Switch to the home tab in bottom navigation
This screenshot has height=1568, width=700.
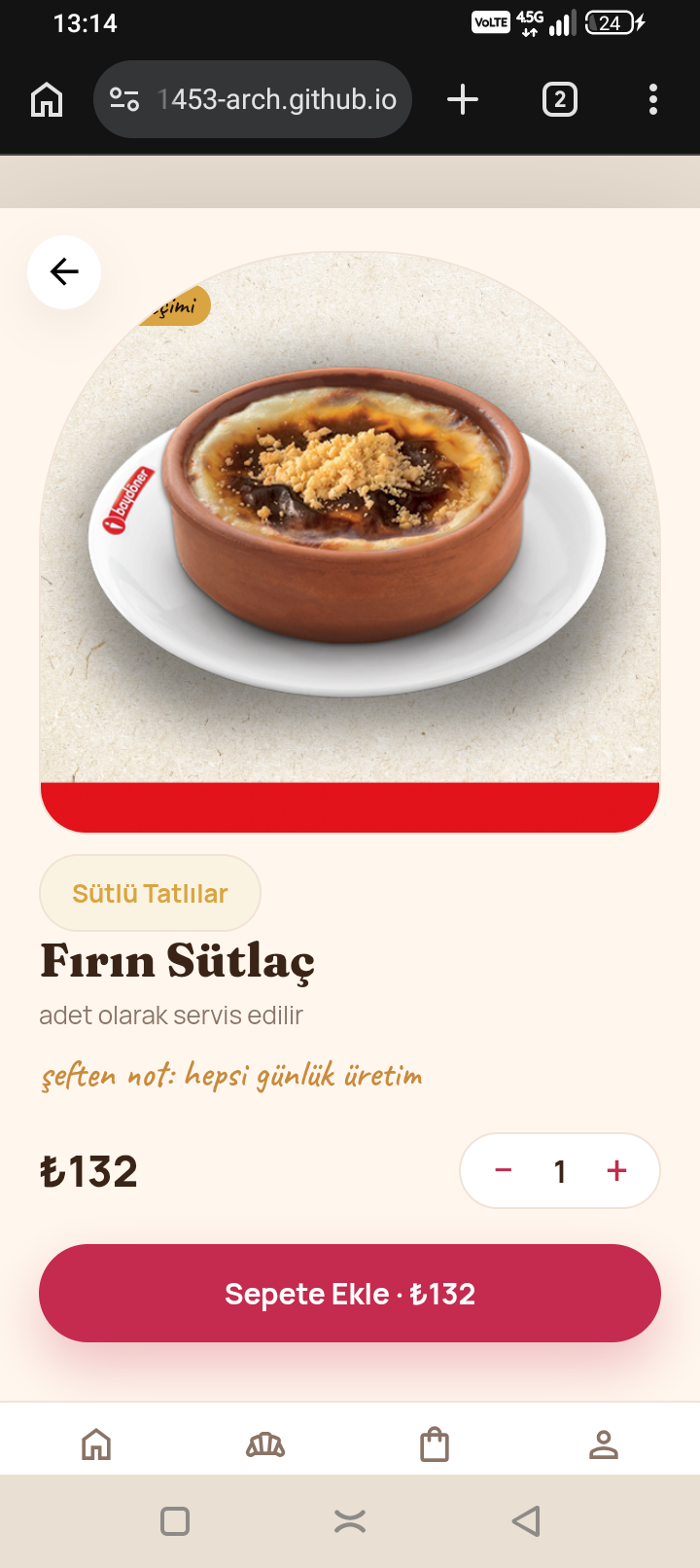96,1444
